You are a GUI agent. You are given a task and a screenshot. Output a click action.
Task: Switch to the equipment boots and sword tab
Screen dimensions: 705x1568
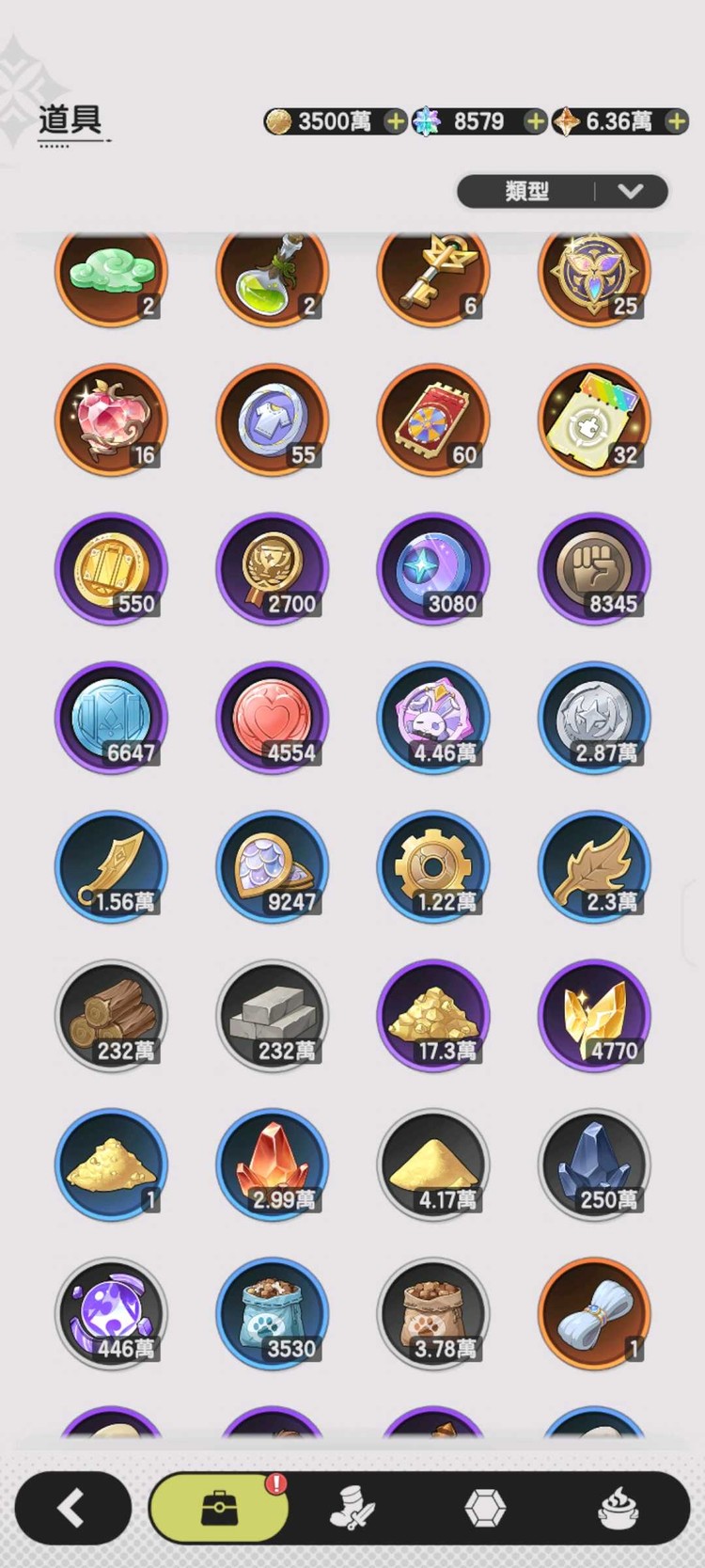[353, 1509]
